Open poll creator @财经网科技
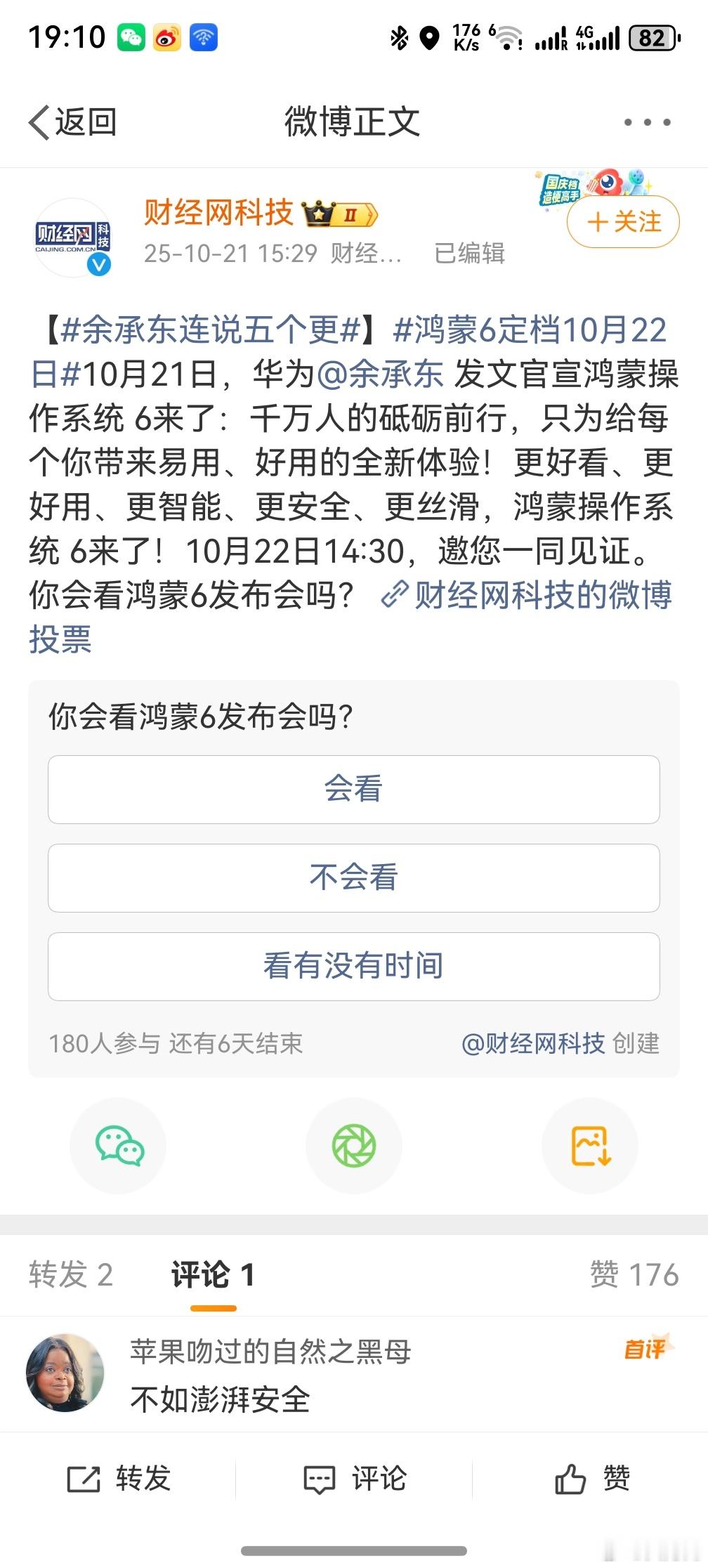The image size is (708, 1568). (x=533, y=1043)
